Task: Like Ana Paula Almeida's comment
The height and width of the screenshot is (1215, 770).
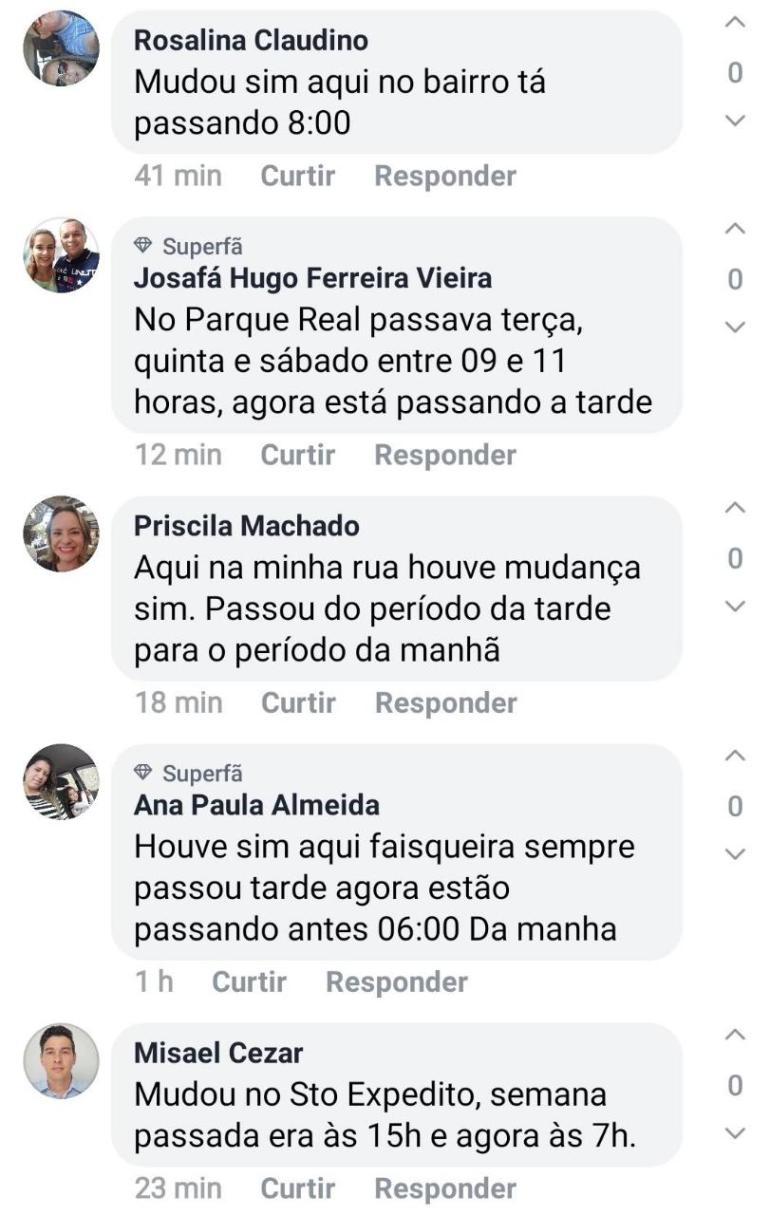Action: 249,982
